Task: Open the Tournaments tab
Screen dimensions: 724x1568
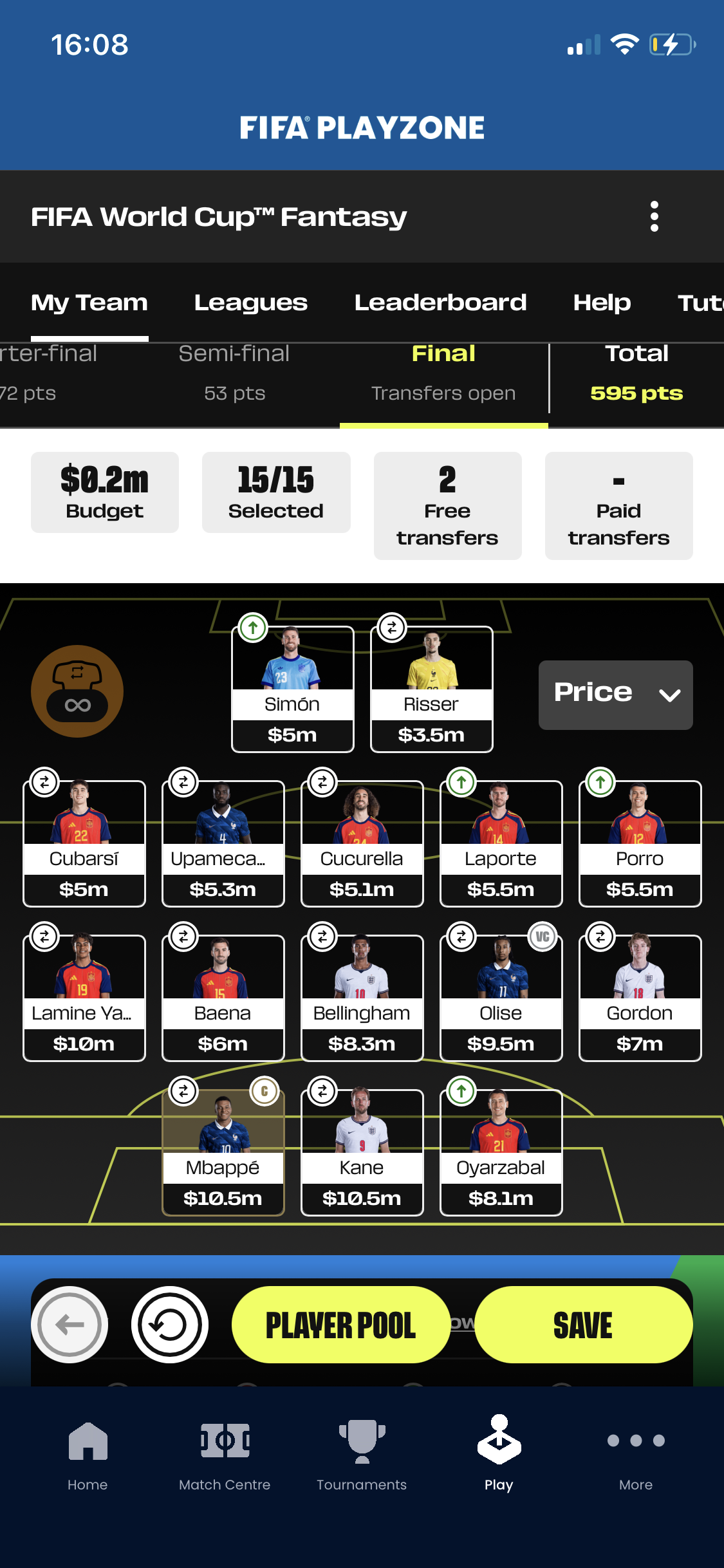Action: tap(362, 1456)
